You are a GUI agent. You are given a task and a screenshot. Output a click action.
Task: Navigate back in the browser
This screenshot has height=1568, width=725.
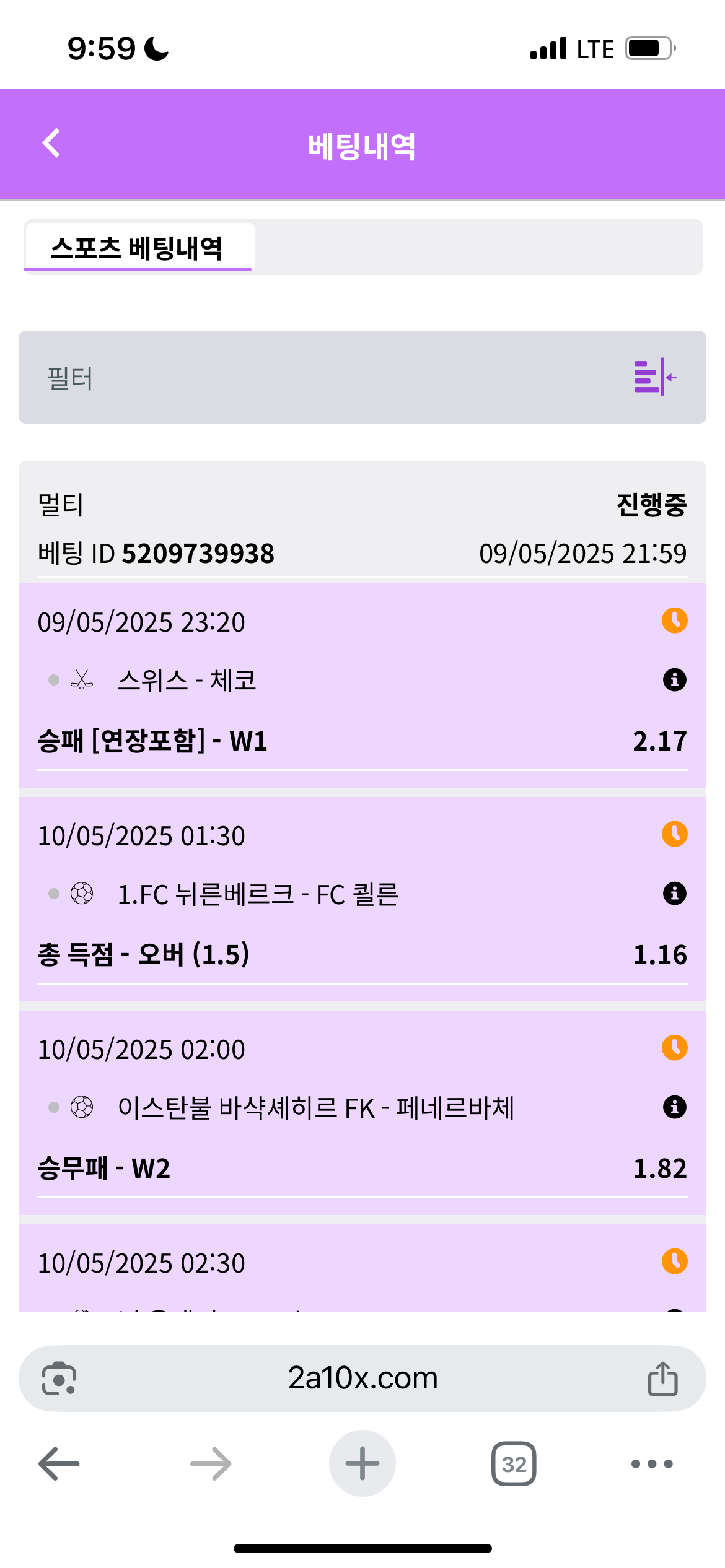coord(59,1464)
